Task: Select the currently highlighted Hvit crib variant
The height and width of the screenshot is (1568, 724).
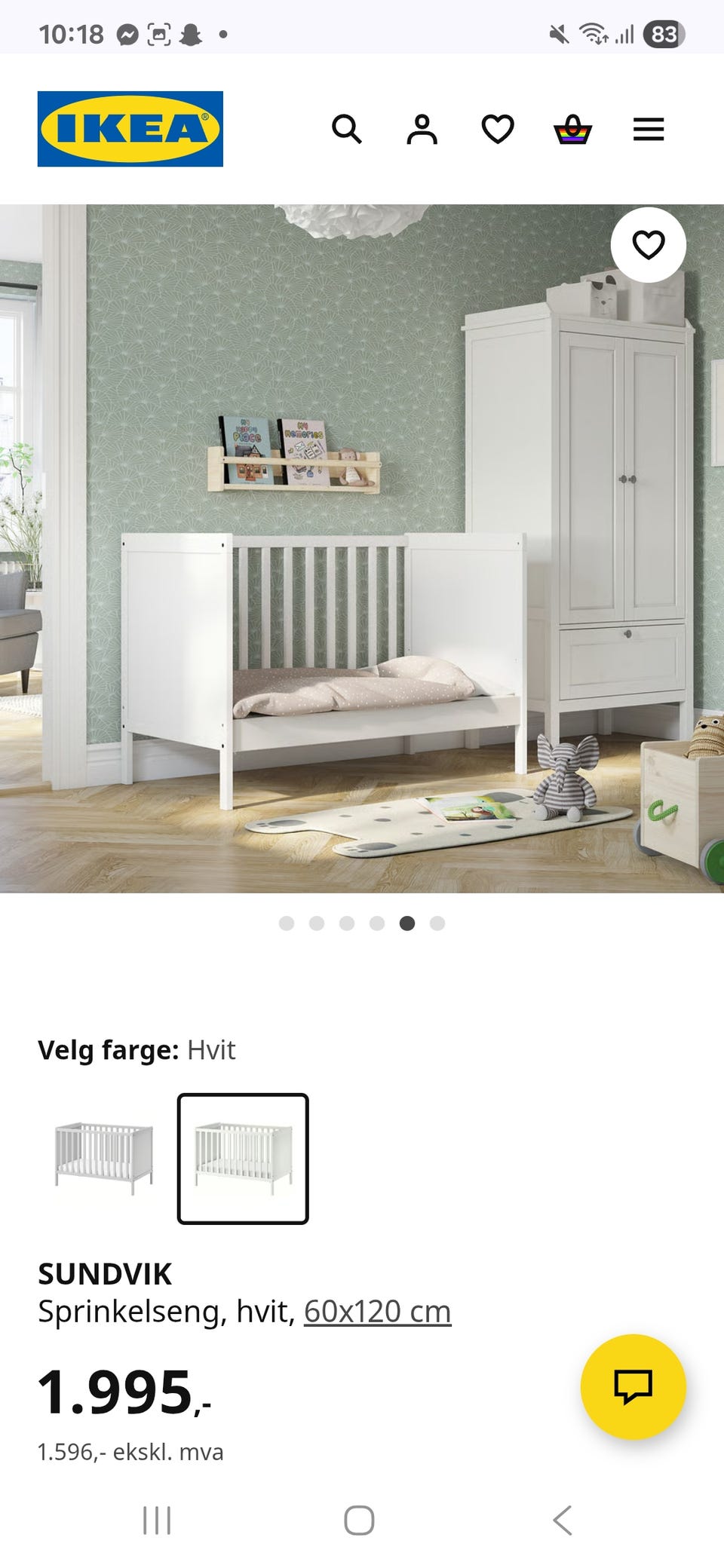Action: coord(243,1159)
